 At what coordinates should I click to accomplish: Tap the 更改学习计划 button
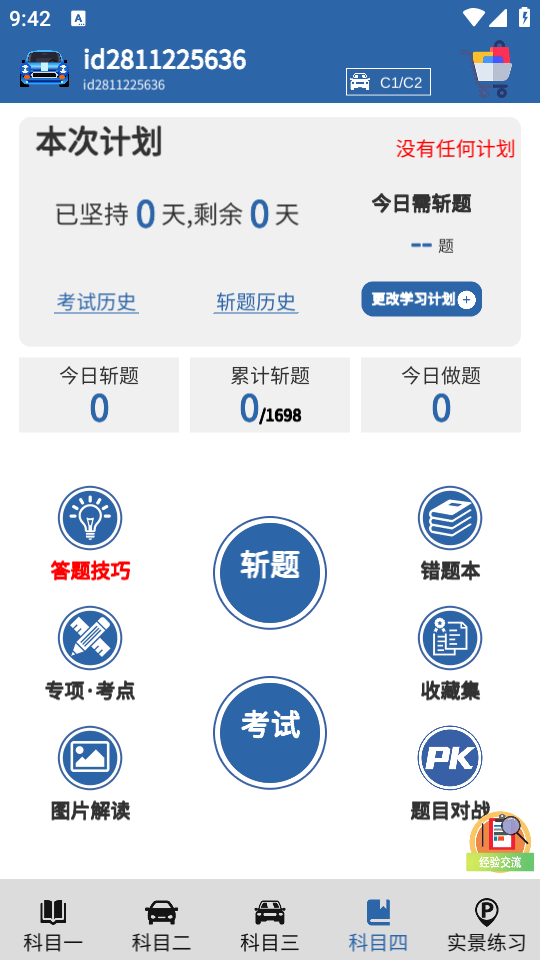point(422,299)
